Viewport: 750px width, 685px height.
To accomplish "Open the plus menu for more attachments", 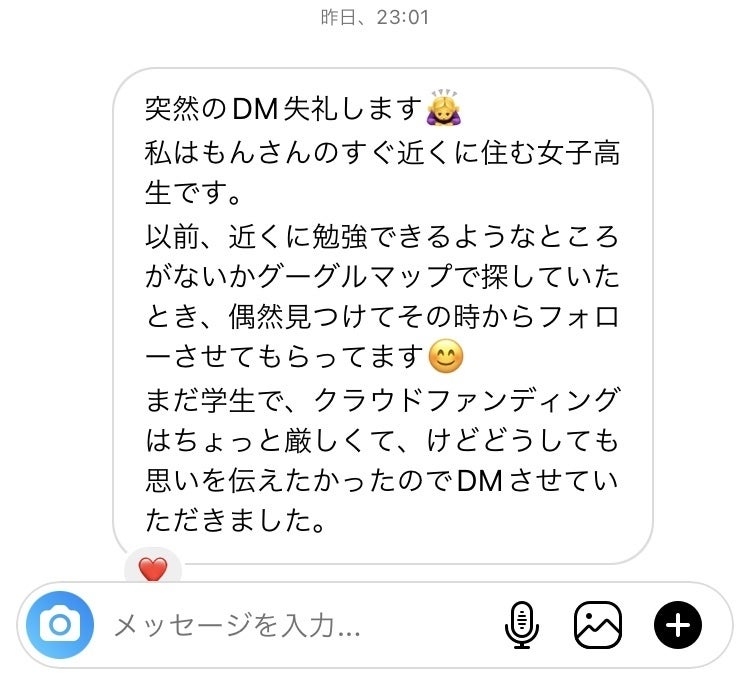I will (678, 626).
